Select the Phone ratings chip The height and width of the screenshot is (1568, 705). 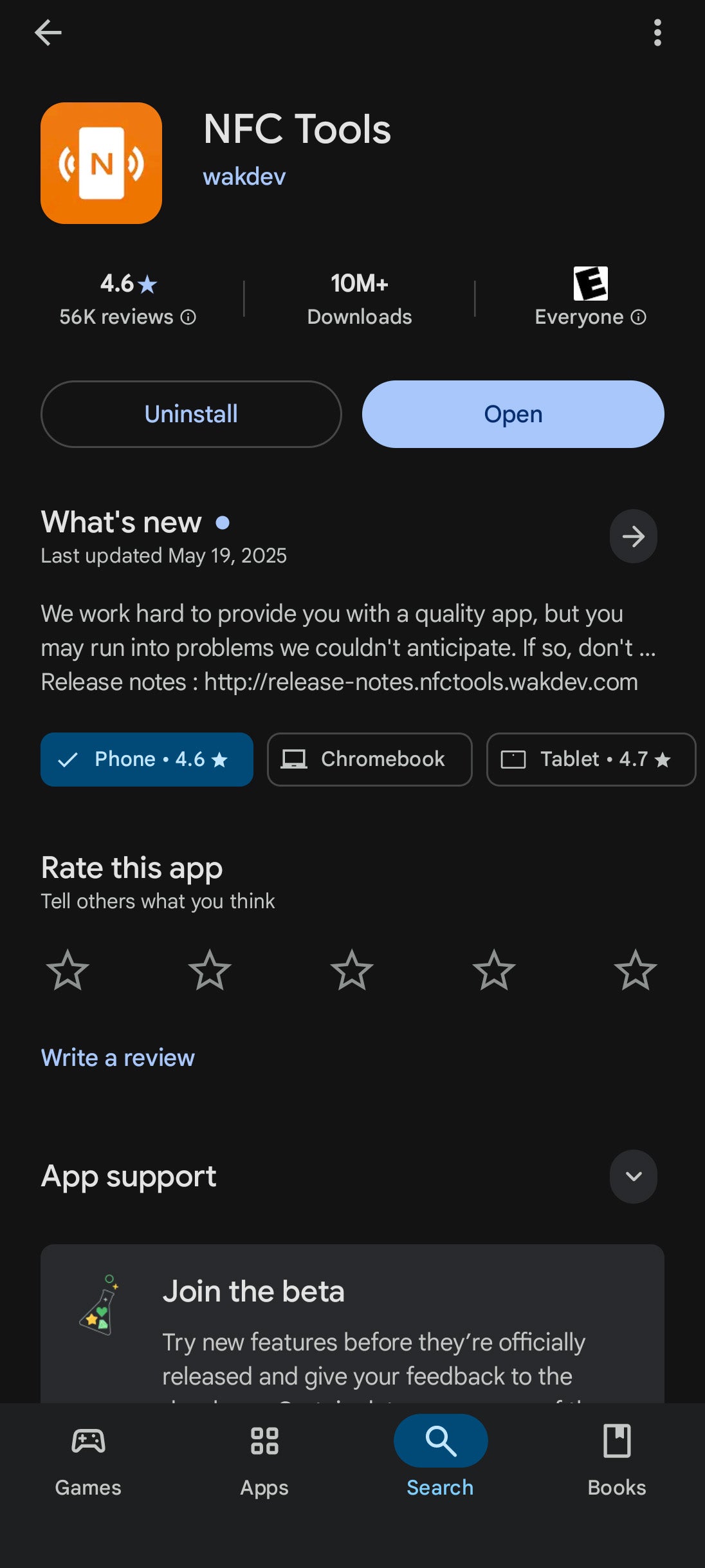click(x=147, y=760)
